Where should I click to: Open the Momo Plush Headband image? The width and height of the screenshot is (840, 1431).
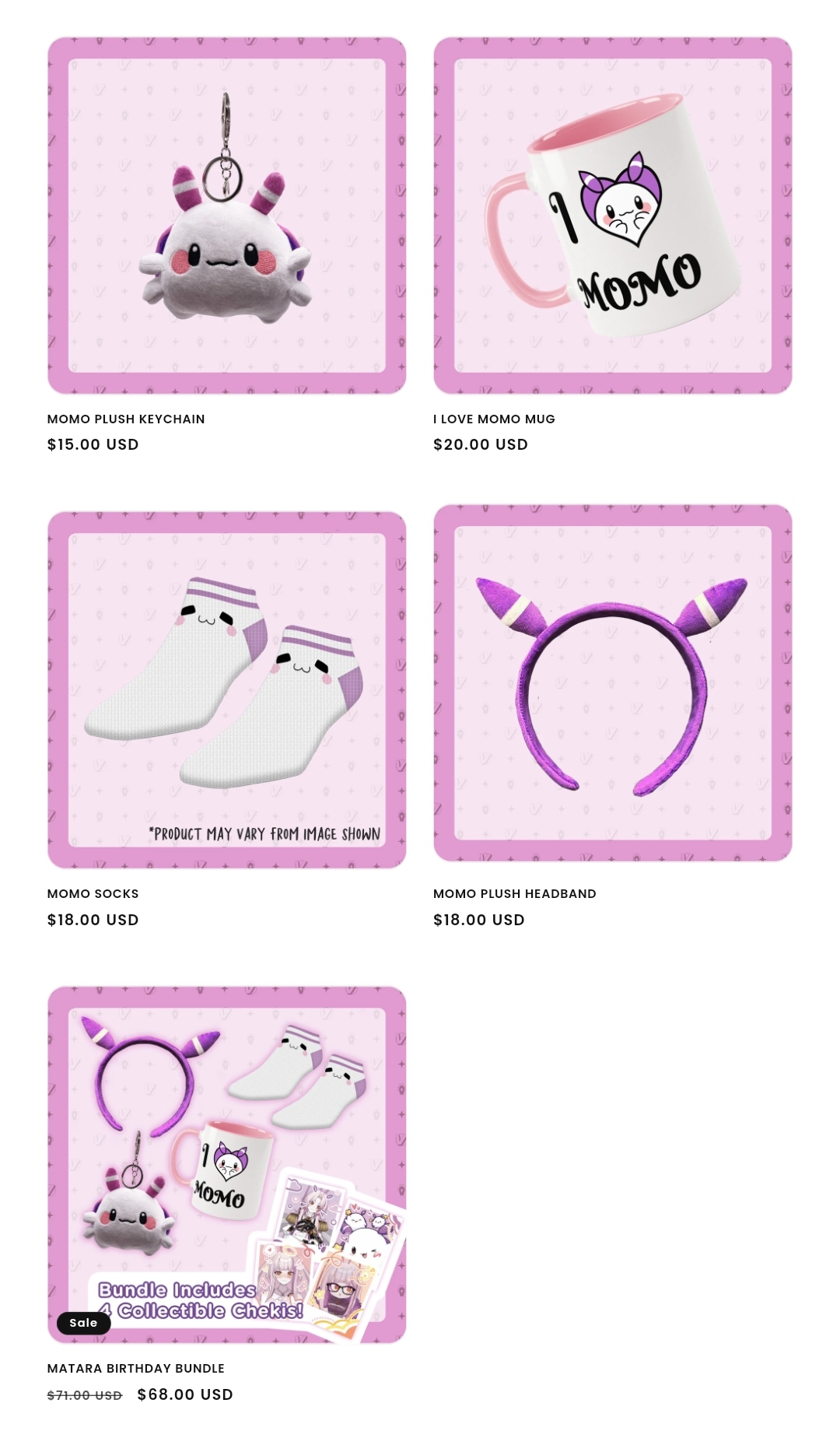coord(612,683)
